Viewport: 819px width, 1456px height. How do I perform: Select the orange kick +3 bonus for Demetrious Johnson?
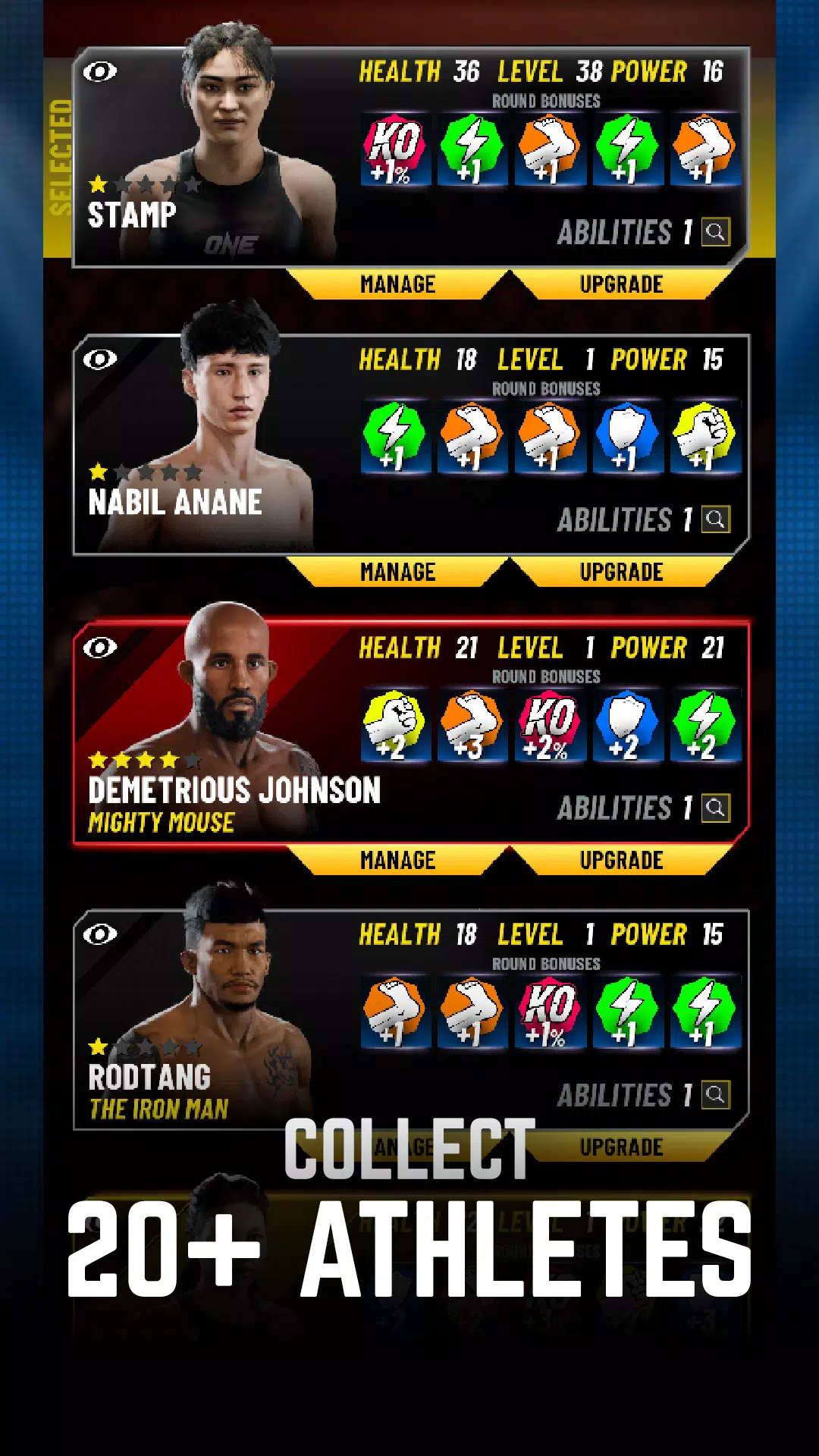click(x=472, y=725)
